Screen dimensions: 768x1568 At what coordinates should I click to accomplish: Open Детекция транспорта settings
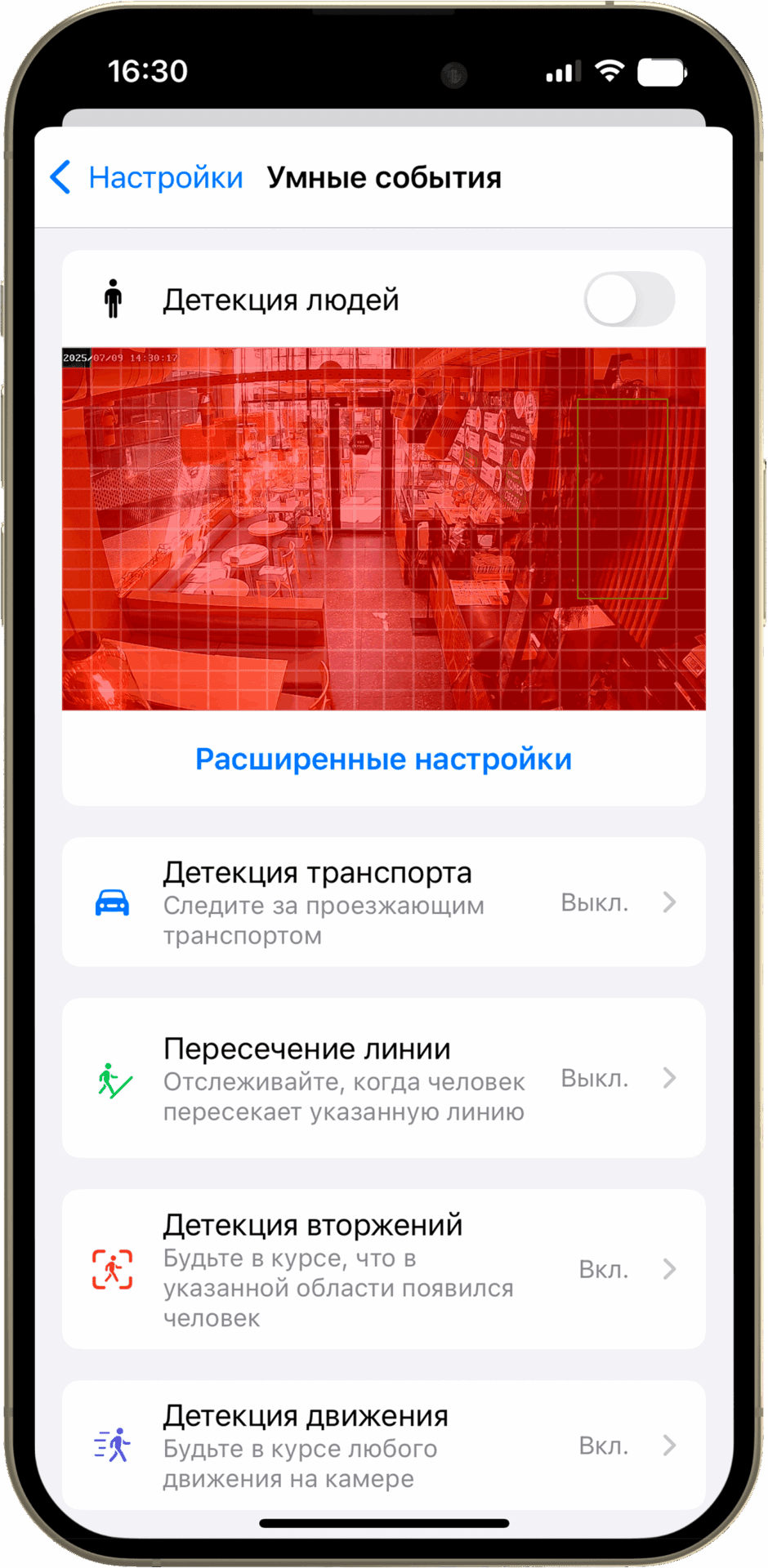click(x=384, y=902)
